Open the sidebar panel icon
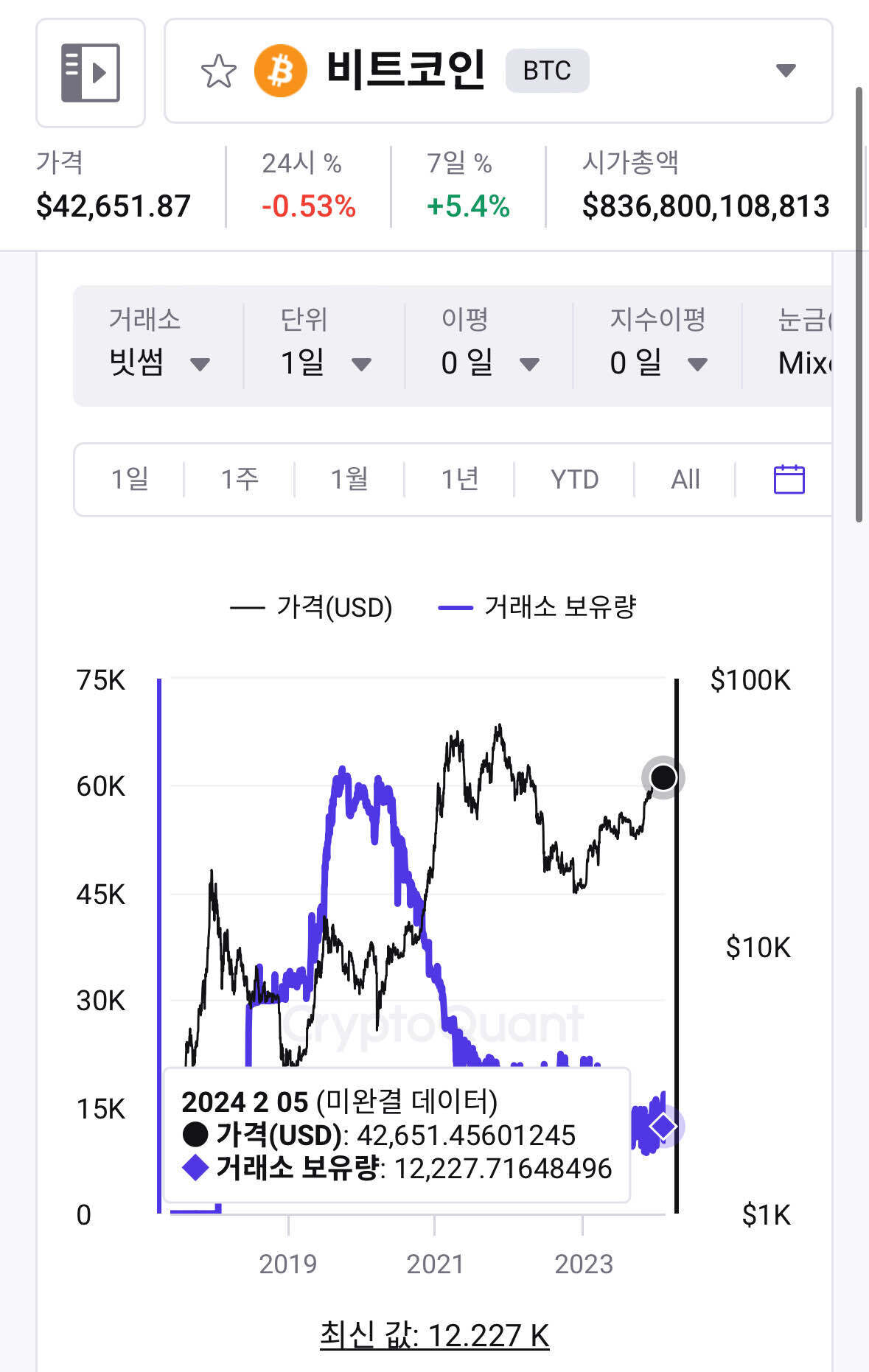The height and width of the screenshot is (1372, 869). [90, 72]
